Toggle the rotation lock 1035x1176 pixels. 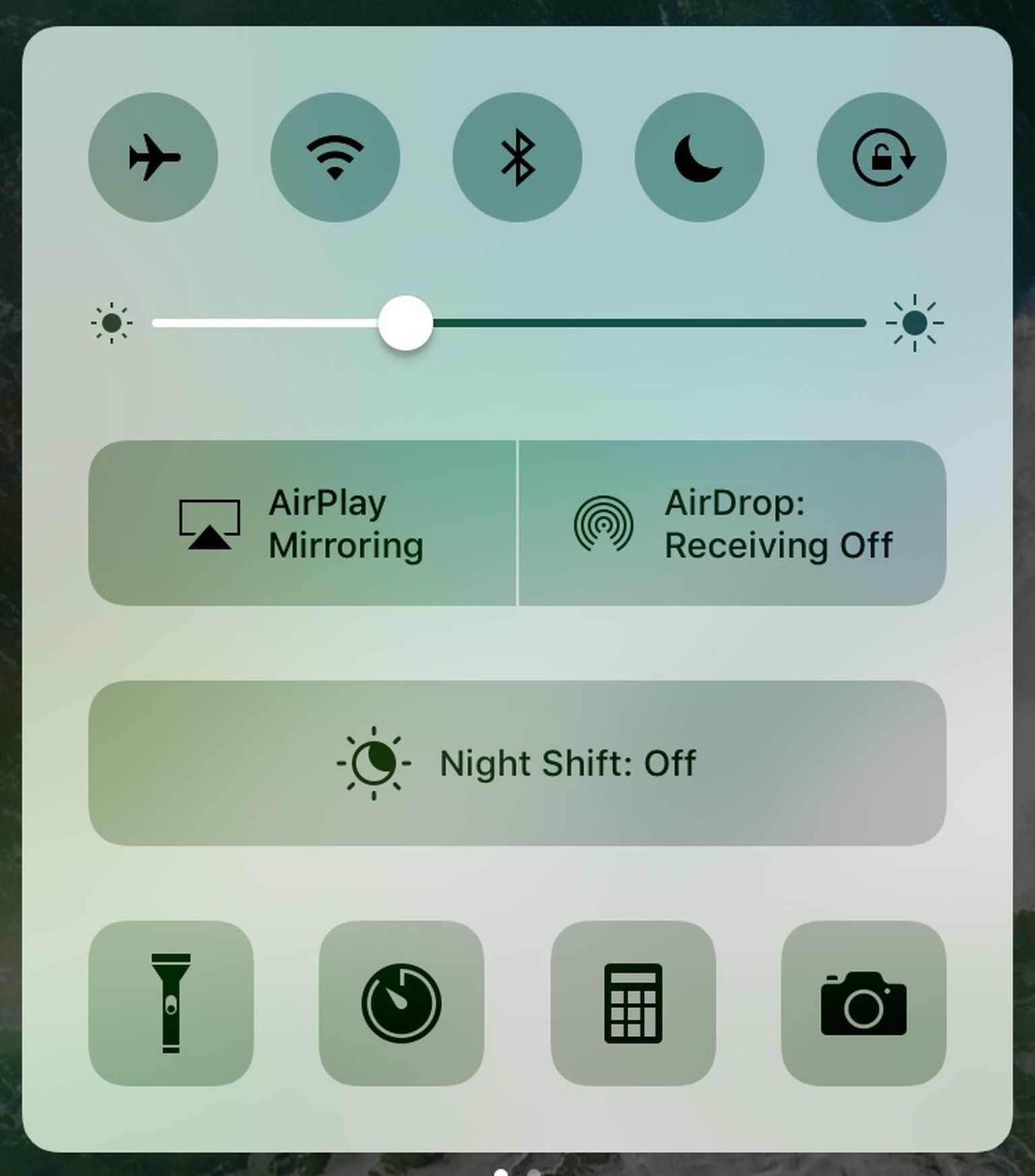881,157
